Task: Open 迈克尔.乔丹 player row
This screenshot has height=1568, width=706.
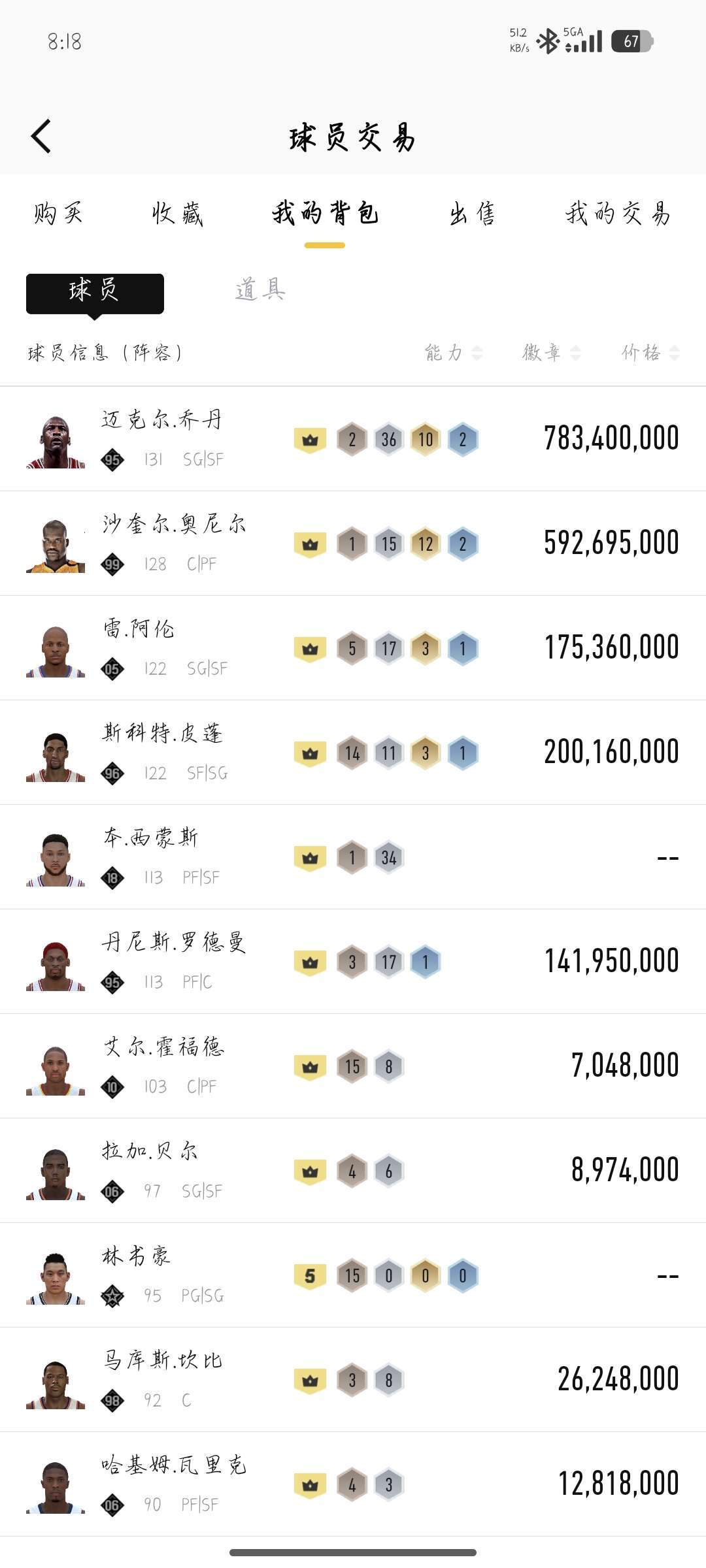Action: click(x=353, y=438)
